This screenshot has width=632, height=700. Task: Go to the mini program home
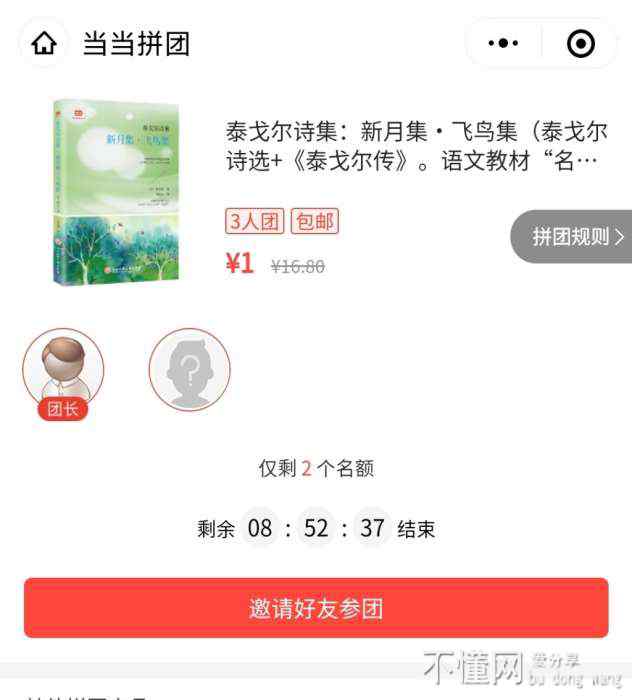click(44, 43)
